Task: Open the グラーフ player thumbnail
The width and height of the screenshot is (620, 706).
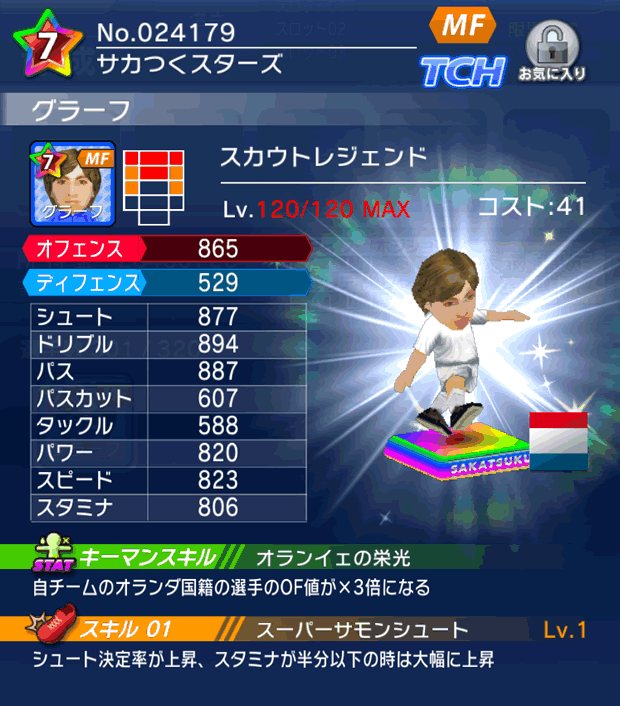Action: point(71,182)
